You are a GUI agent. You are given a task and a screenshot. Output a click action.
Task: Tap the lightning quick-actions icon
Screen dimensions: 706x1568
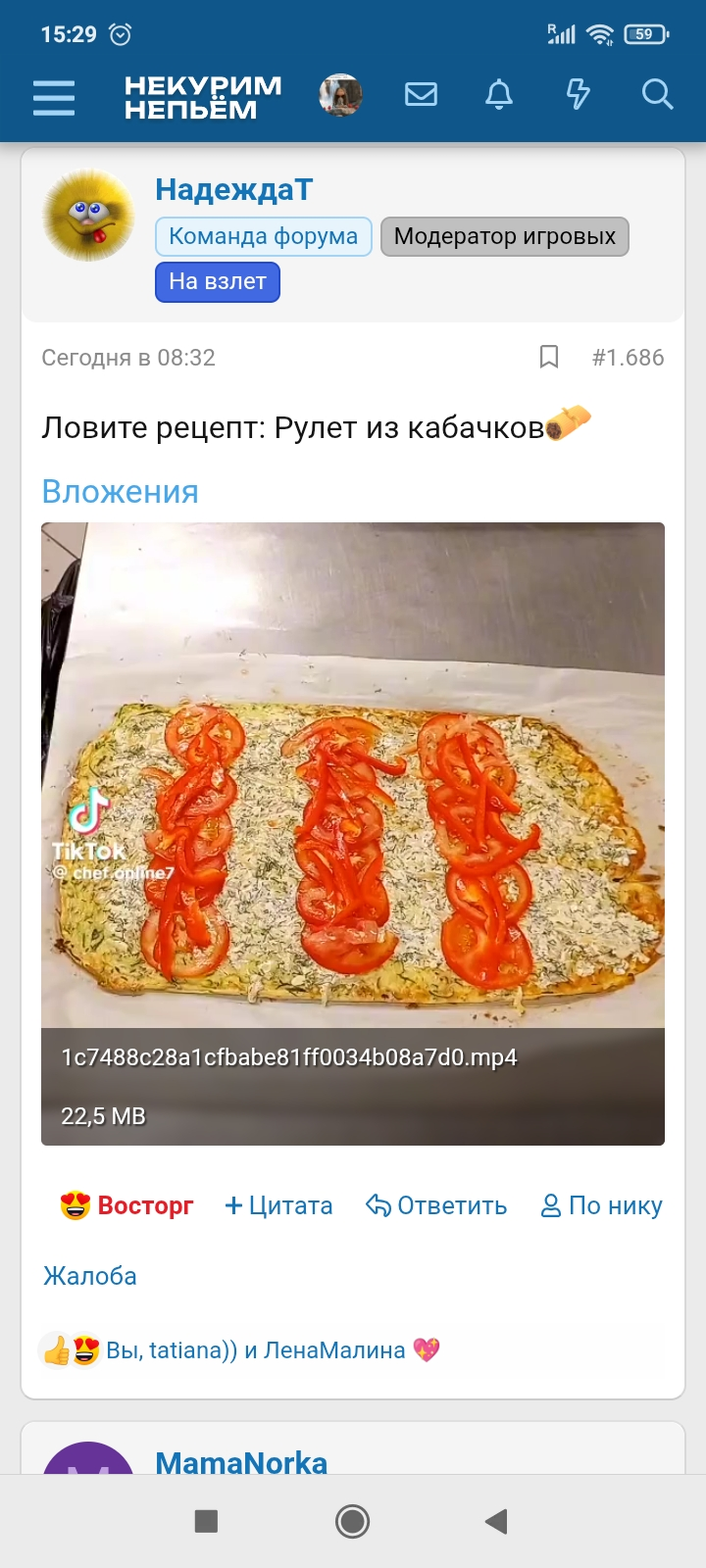[x=578, y=95]
